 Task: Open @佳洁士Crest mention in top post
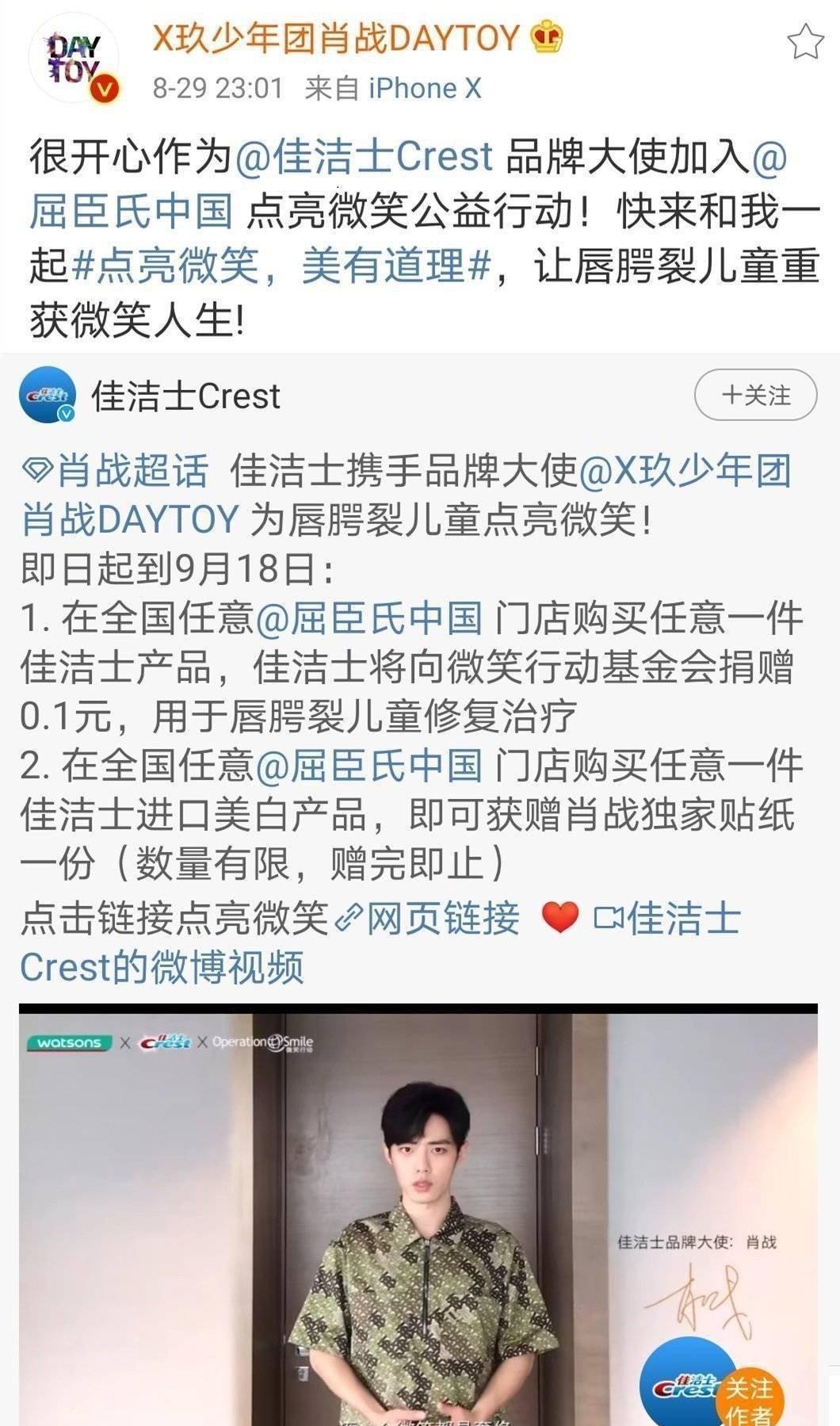point(365,156)
